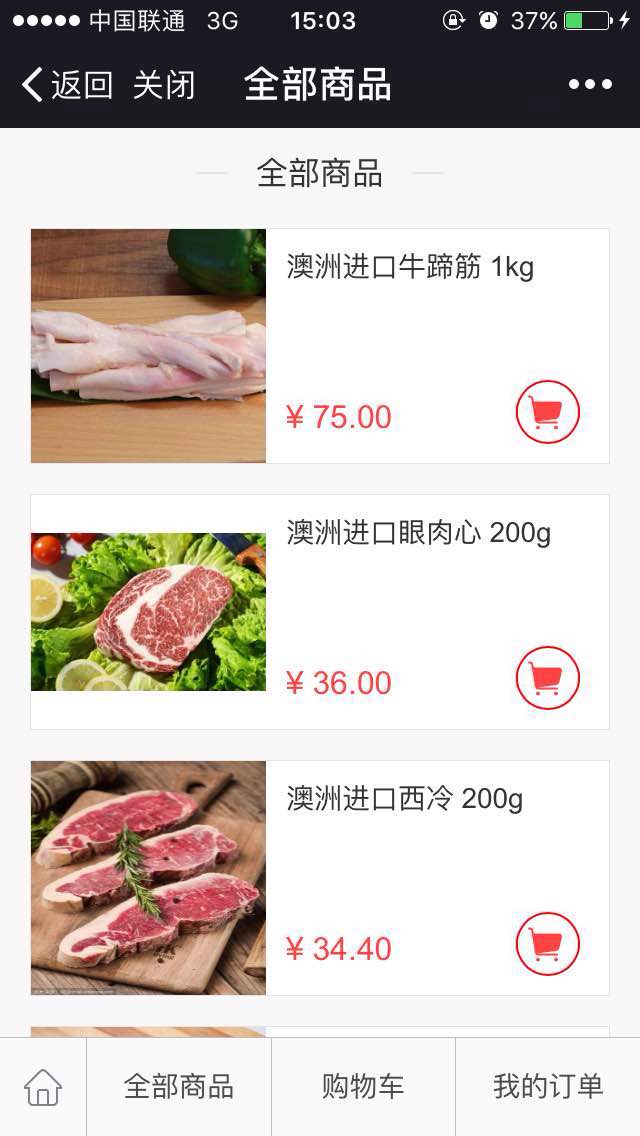View the 澳洲进口眼肉心 200g product
The image size is (640, 1136).
click(x=418, y=533)
